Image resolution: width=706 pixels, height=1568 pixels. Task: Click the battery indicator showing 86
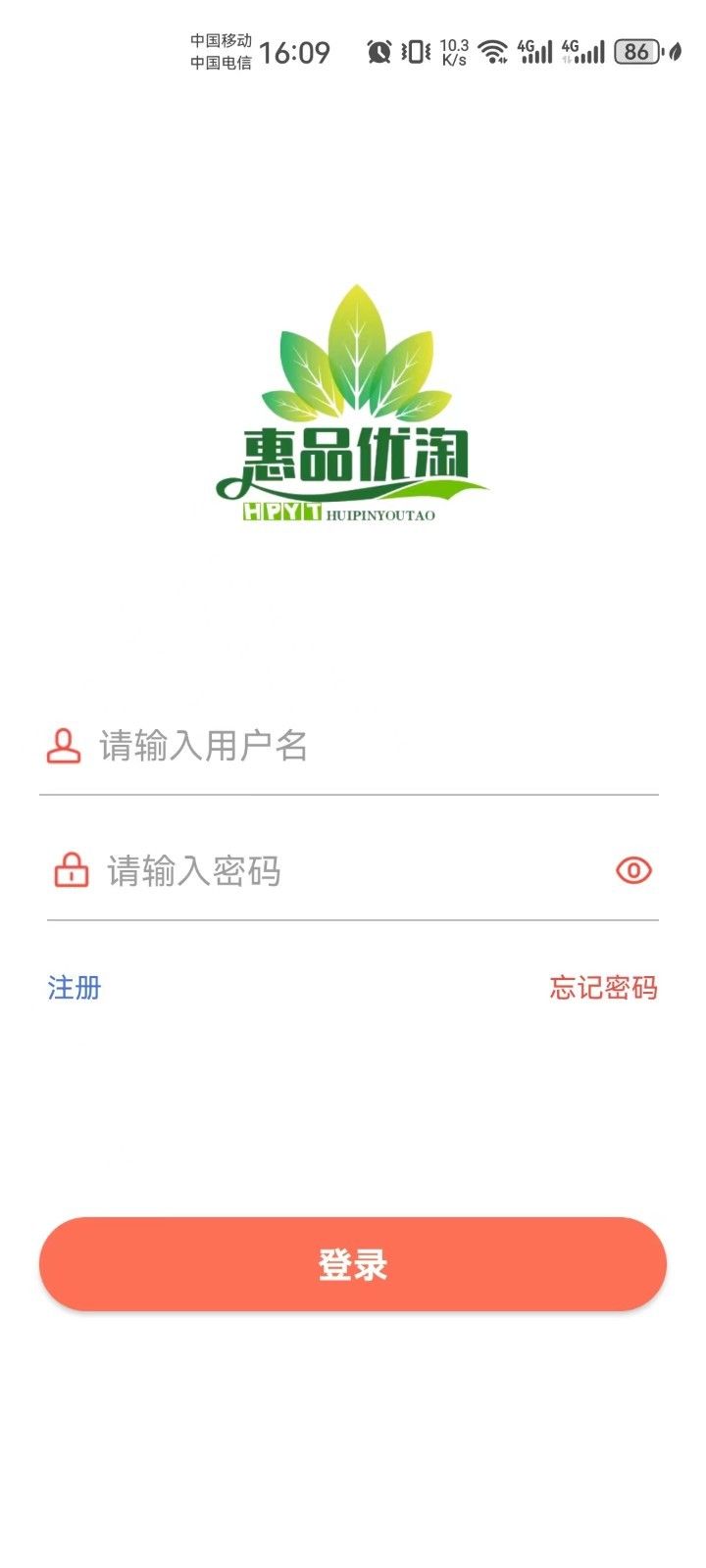638,50
